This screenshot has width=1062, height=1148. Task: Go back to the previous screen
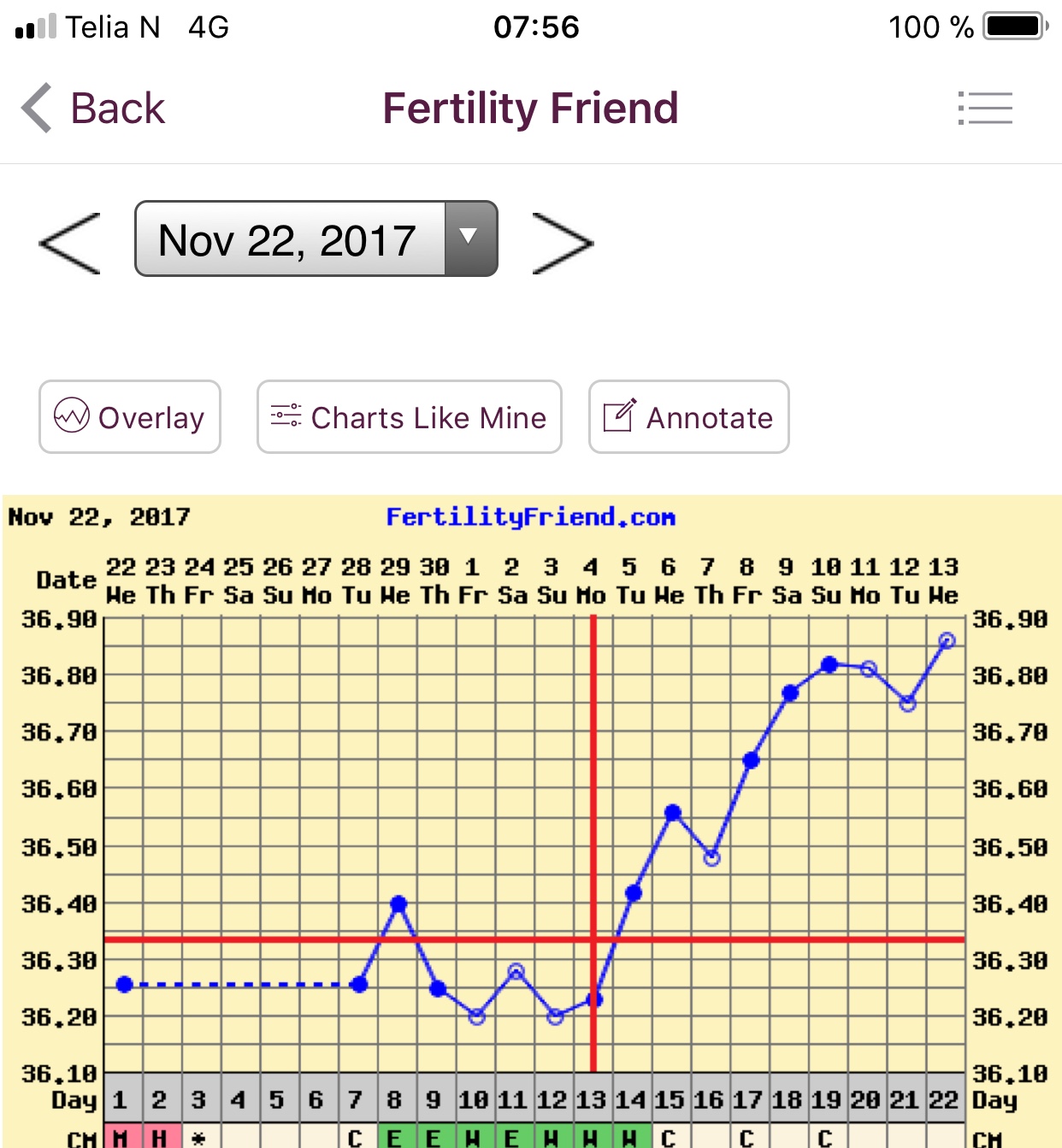[x=92, y=109]
